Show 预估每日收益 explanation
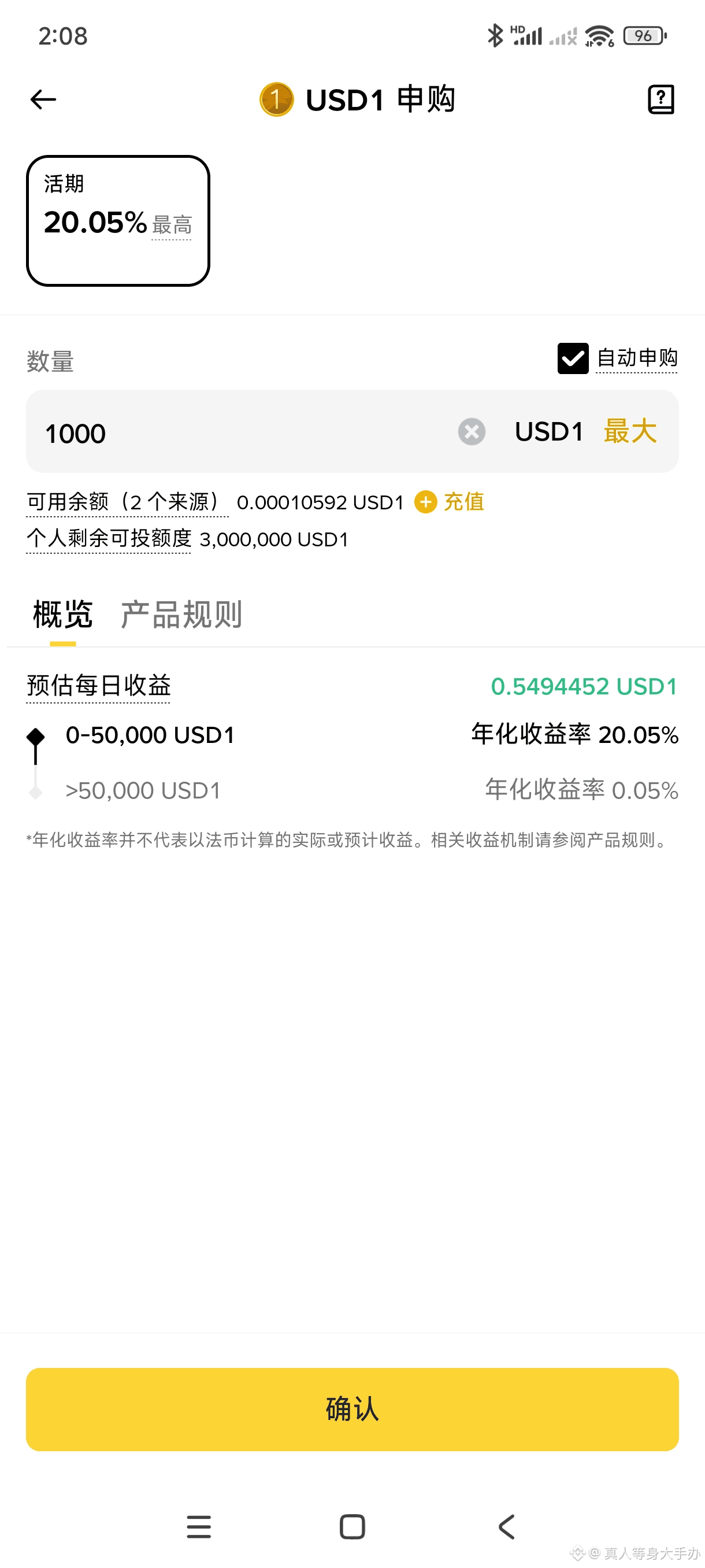The image size is (705, 1568). pyautogui.click(x=98, y=686)
